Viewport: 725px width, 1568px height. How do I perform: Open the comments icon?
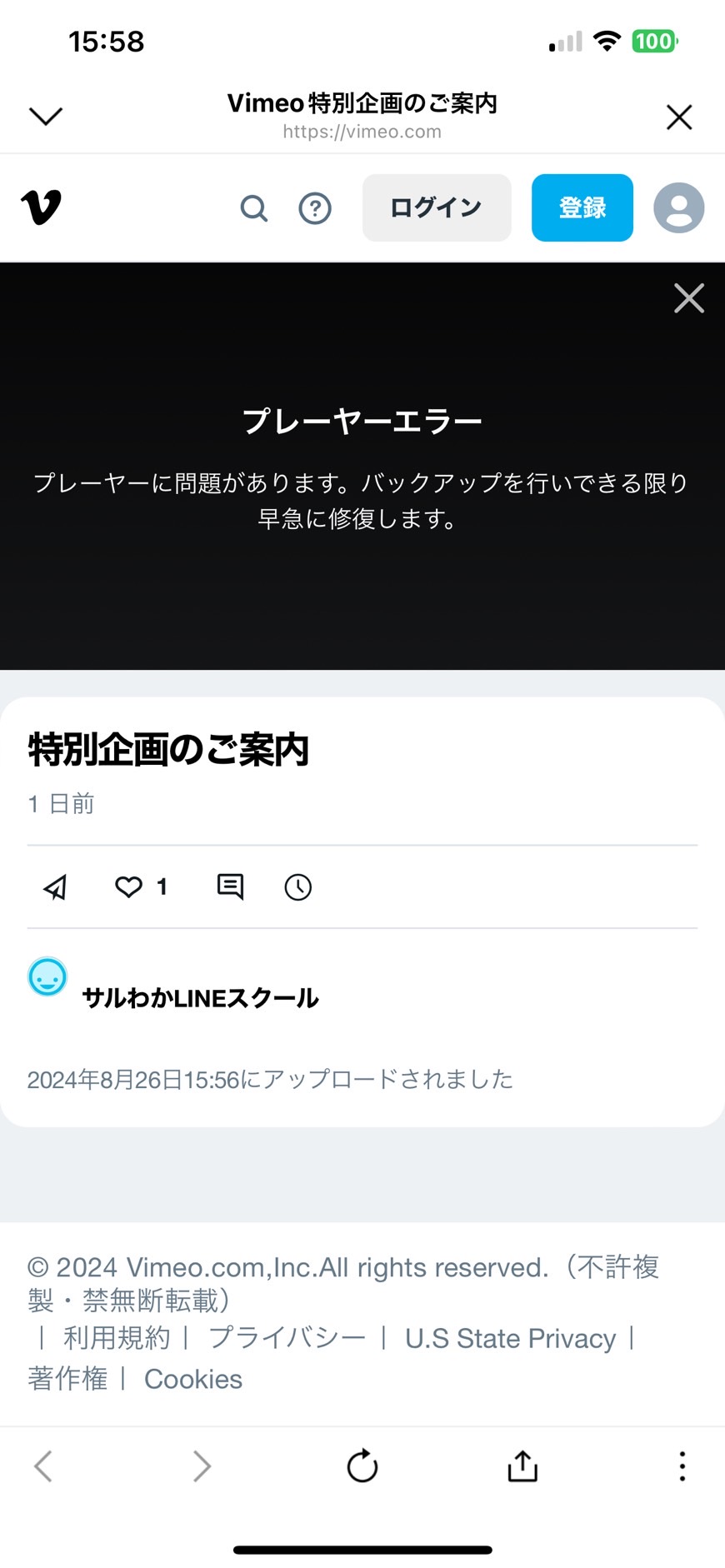230,887
